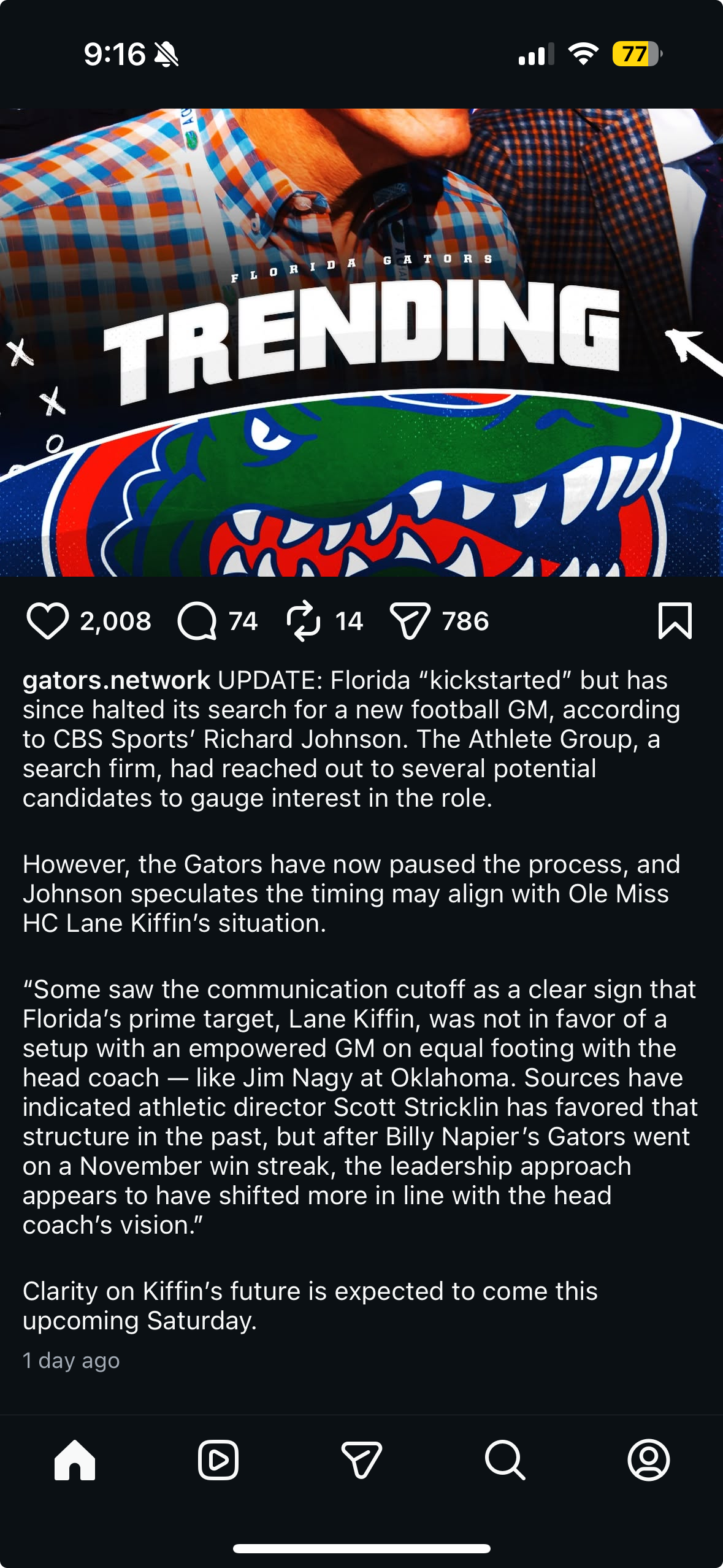Open direct messages tab
This screenshot has width=723, height=1568.
point(362,1459)
